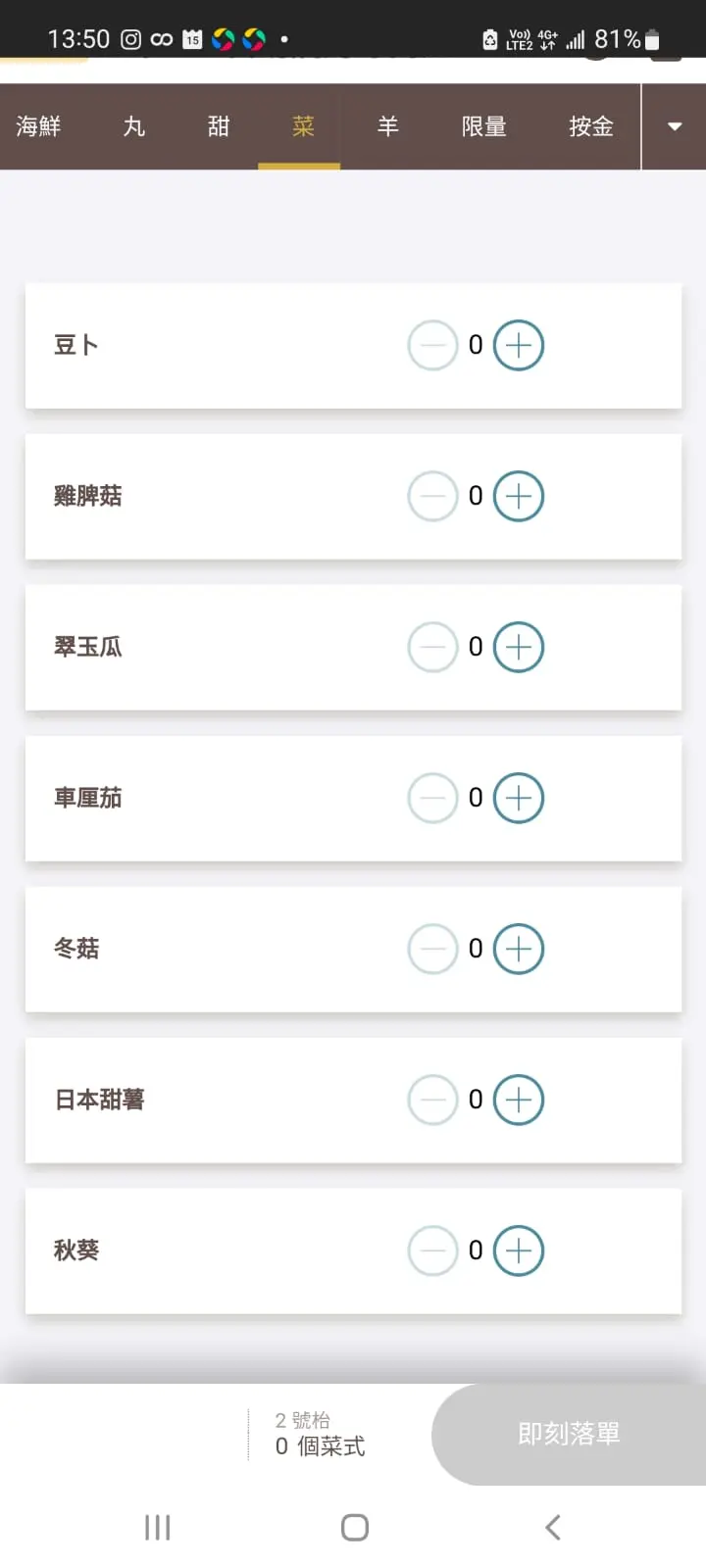Switch to the 丸 category tab

point(134,126)
